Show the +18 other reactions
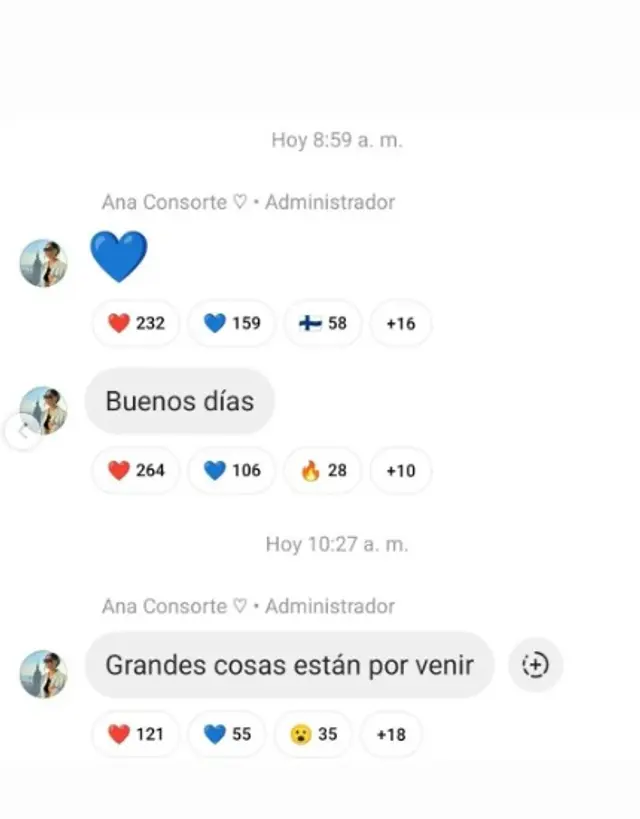This screenshot has height=819, width=640. click(391, 734)
